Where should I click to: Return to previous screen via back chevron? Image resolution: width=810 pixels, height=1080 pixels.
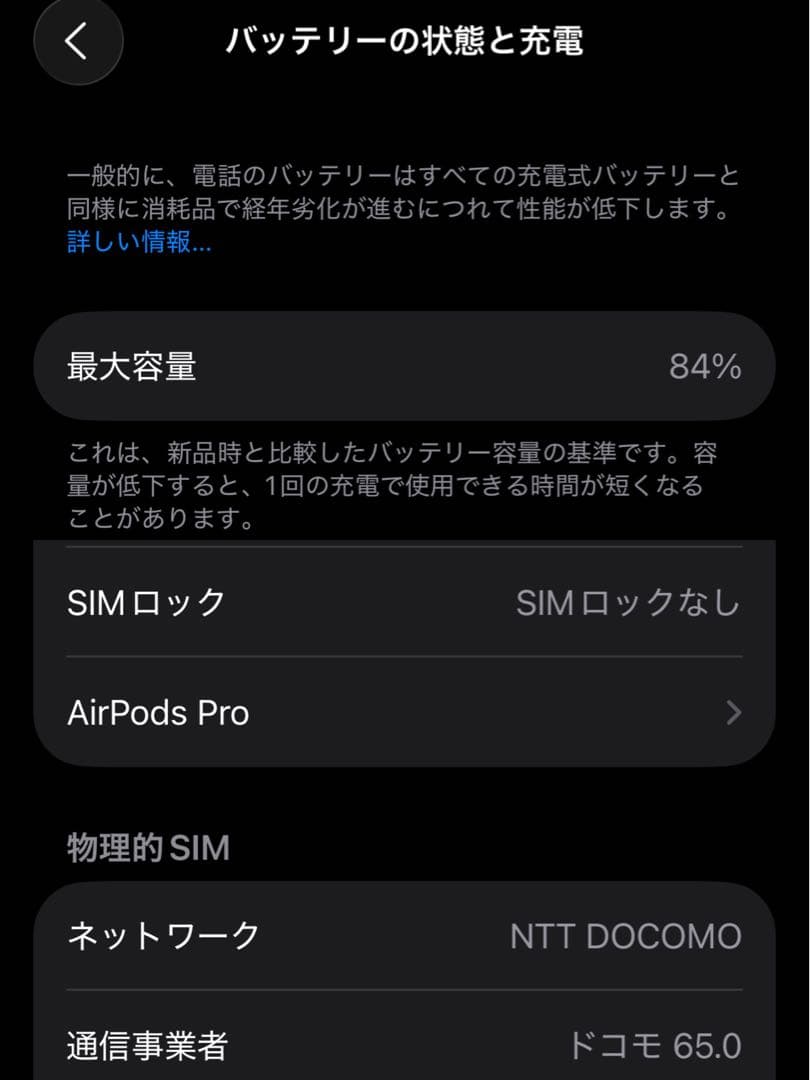tap(78, 42)
